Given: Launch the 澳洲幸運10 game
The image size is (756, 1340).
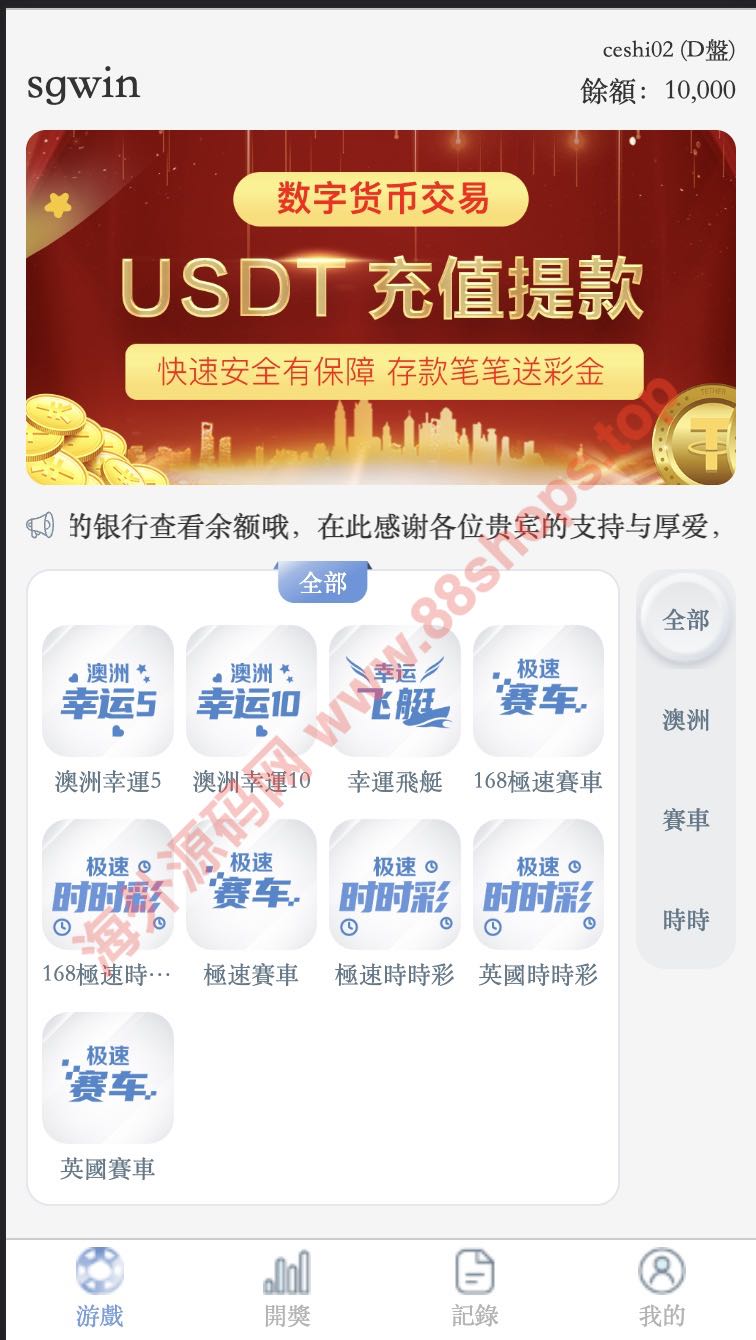Looking at the screenshot, I should click(x=251, y=691).
